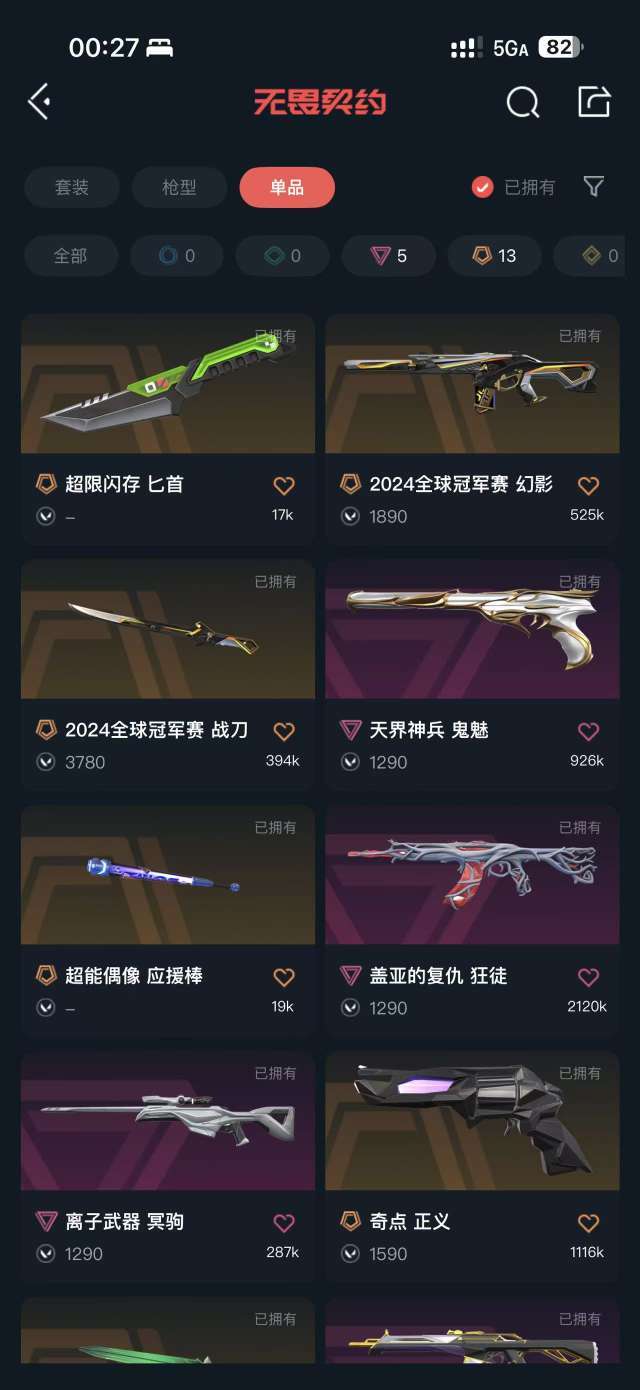Image resolution: width=640 pixels, height=1390 pixels.
Task: Share this page via the share icon
Action: [594, 101]
